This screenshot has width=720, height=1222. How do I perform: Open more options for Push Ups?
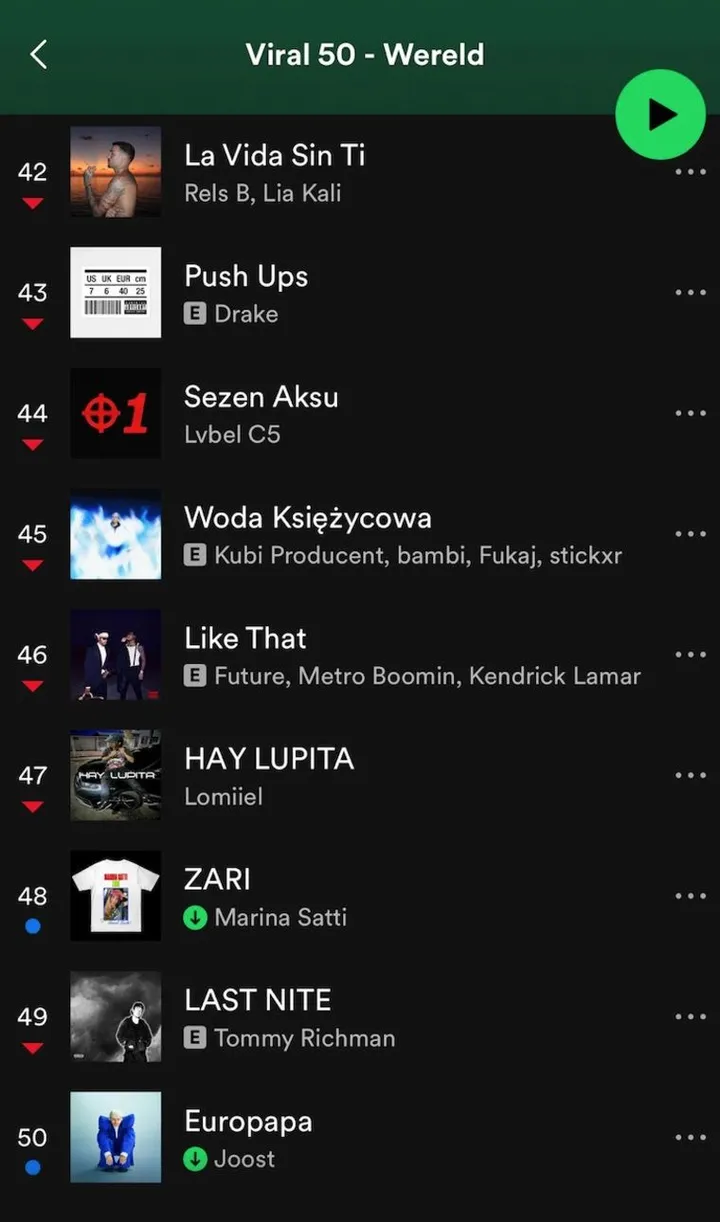coord(690,293)
